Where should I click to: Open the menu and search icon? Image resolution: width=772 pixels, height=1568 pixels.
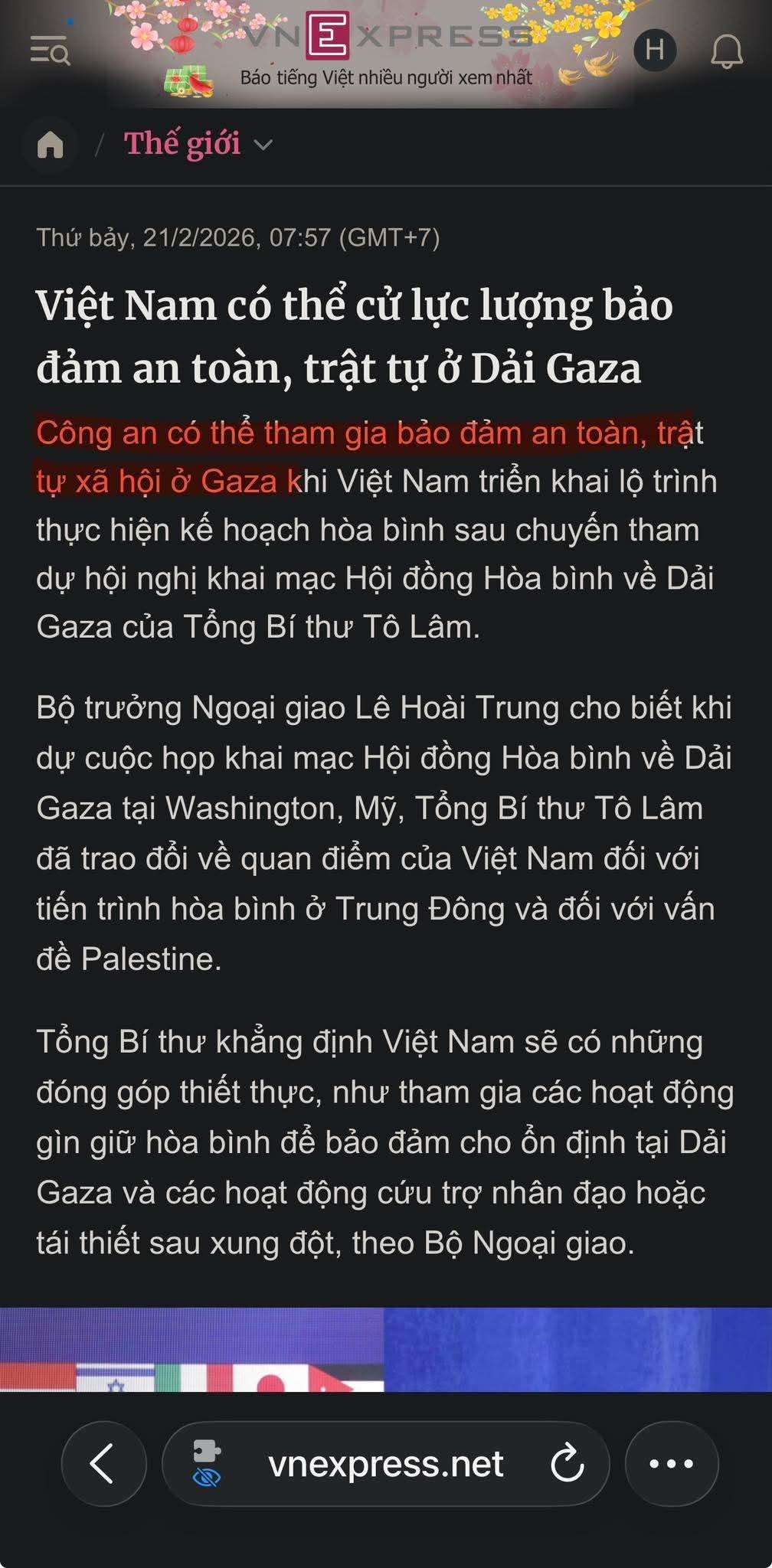[x=50, y=51]
